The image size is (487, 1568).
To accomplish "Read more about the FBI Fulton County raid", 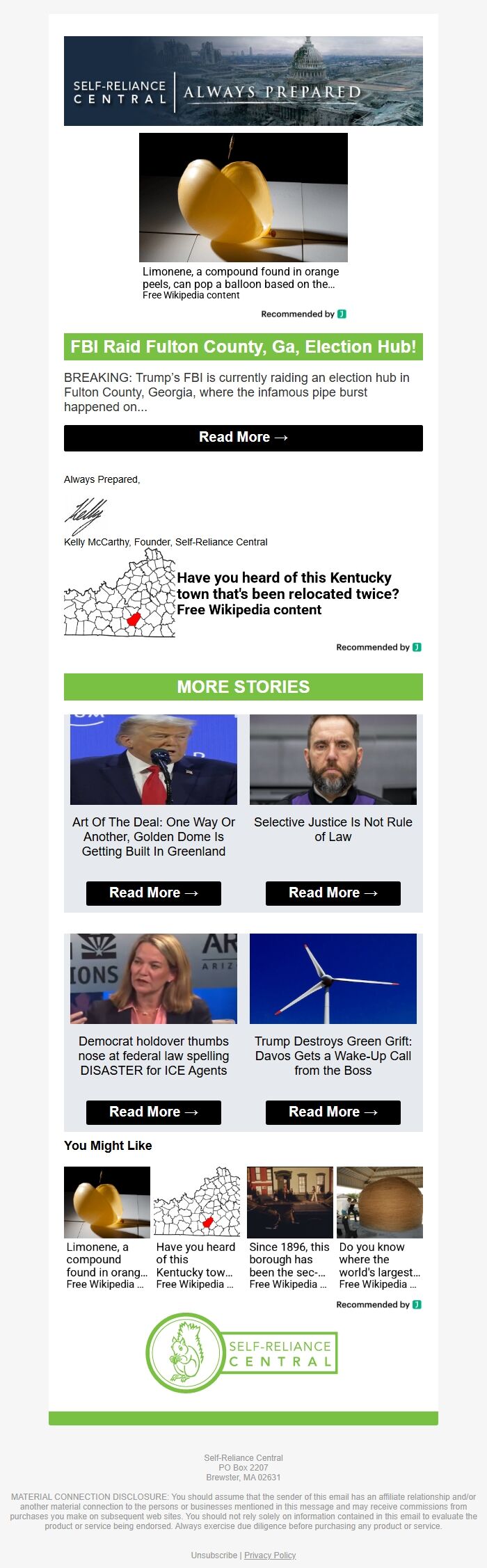I will pyautogui.click(x=243, y=438).
